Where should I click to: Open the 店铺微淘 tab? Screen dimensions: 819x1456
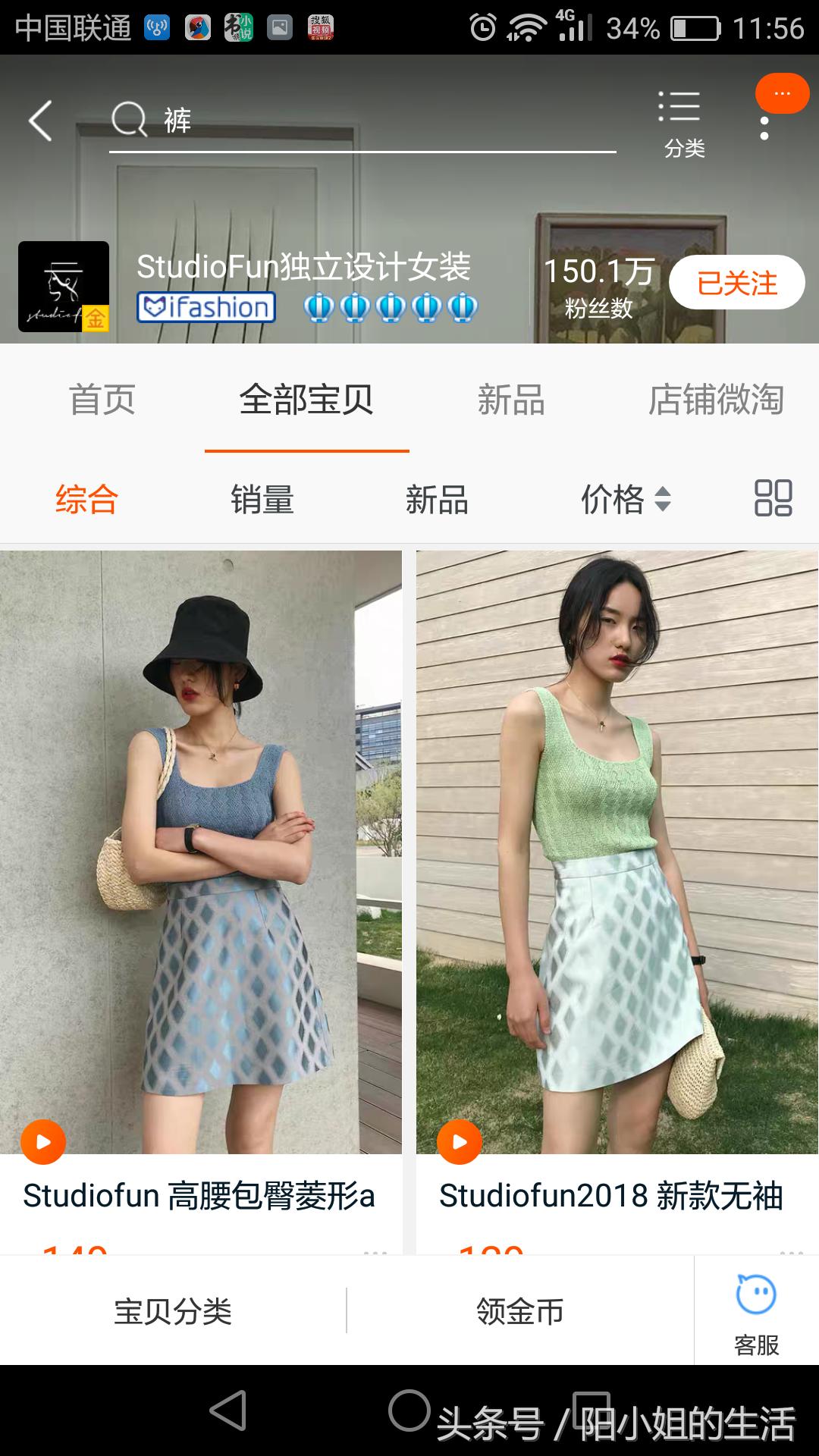click(717, 402)
